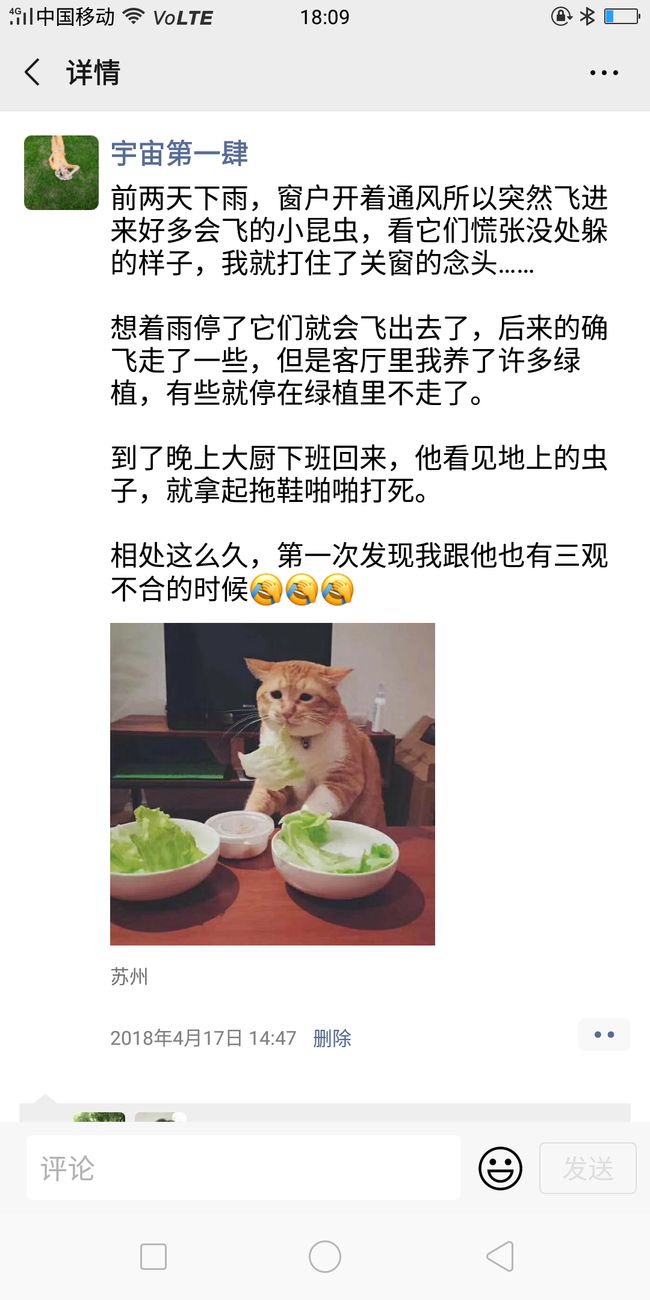650x1300 pixels.
Task: Go back from the 详情 page
Action: click(x=33, y=72)
